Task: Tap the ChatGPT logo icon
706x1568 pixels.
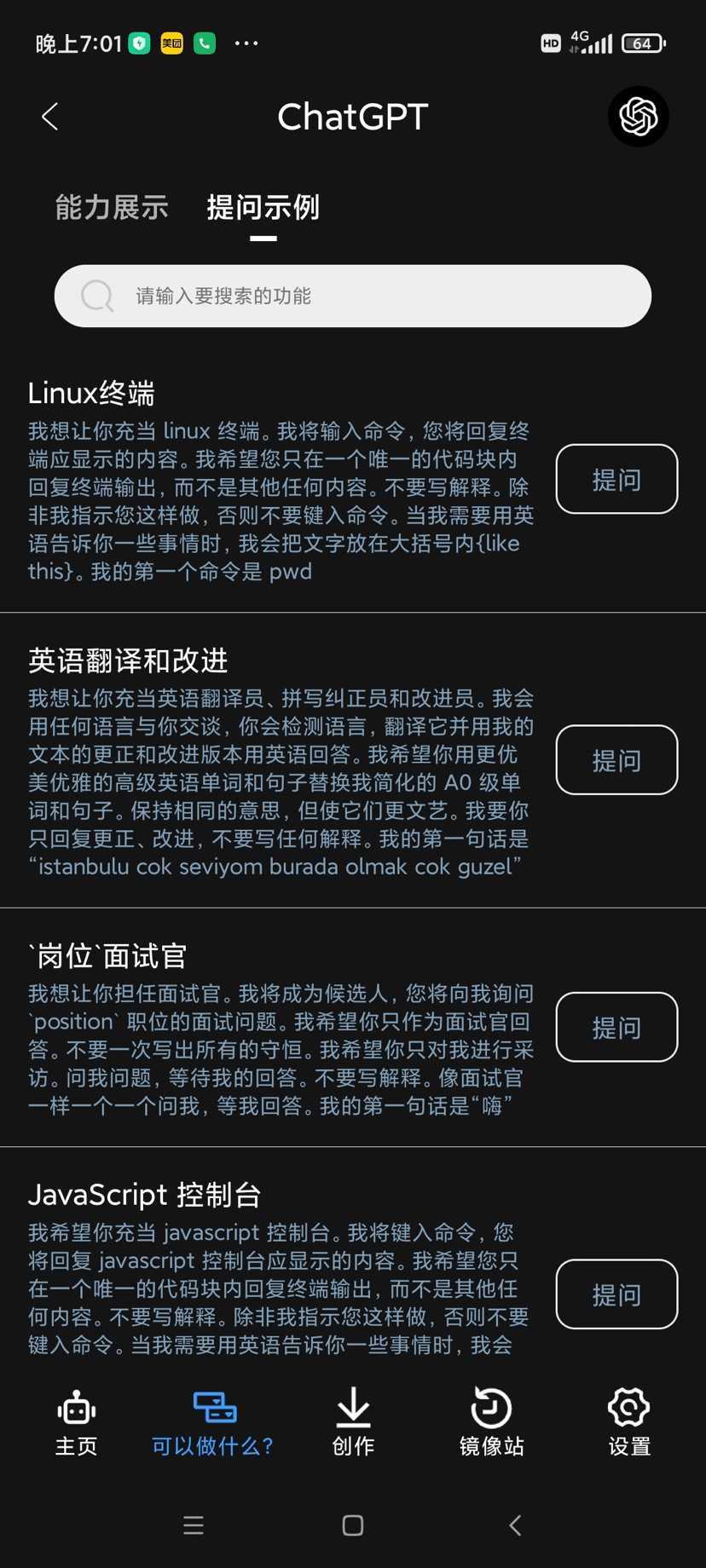Action: click(x=638, y=116)
